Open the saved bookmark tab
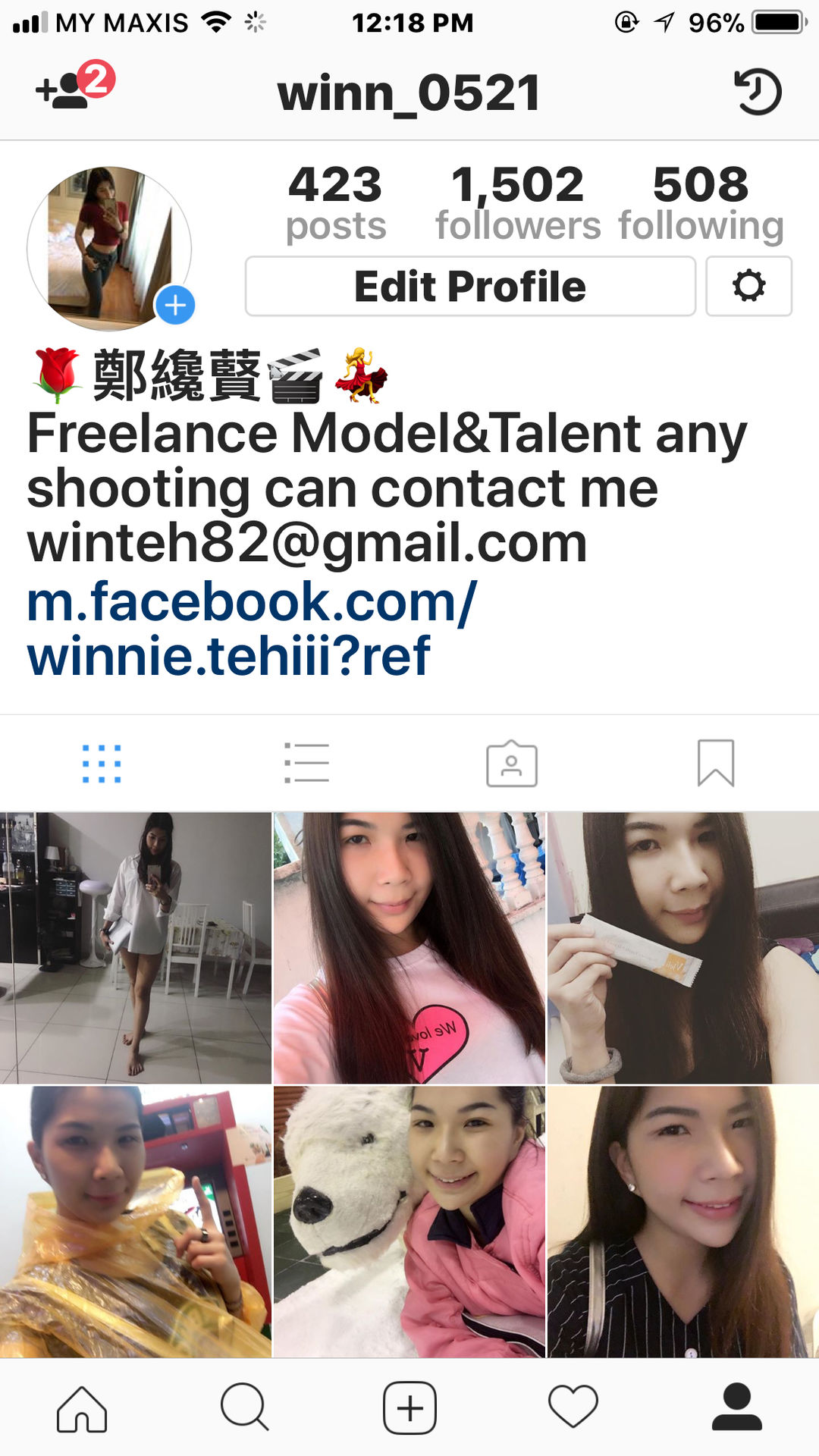The width and height of the screenshot is (819, 1456). pyautogui.click(x=716, y=763)
